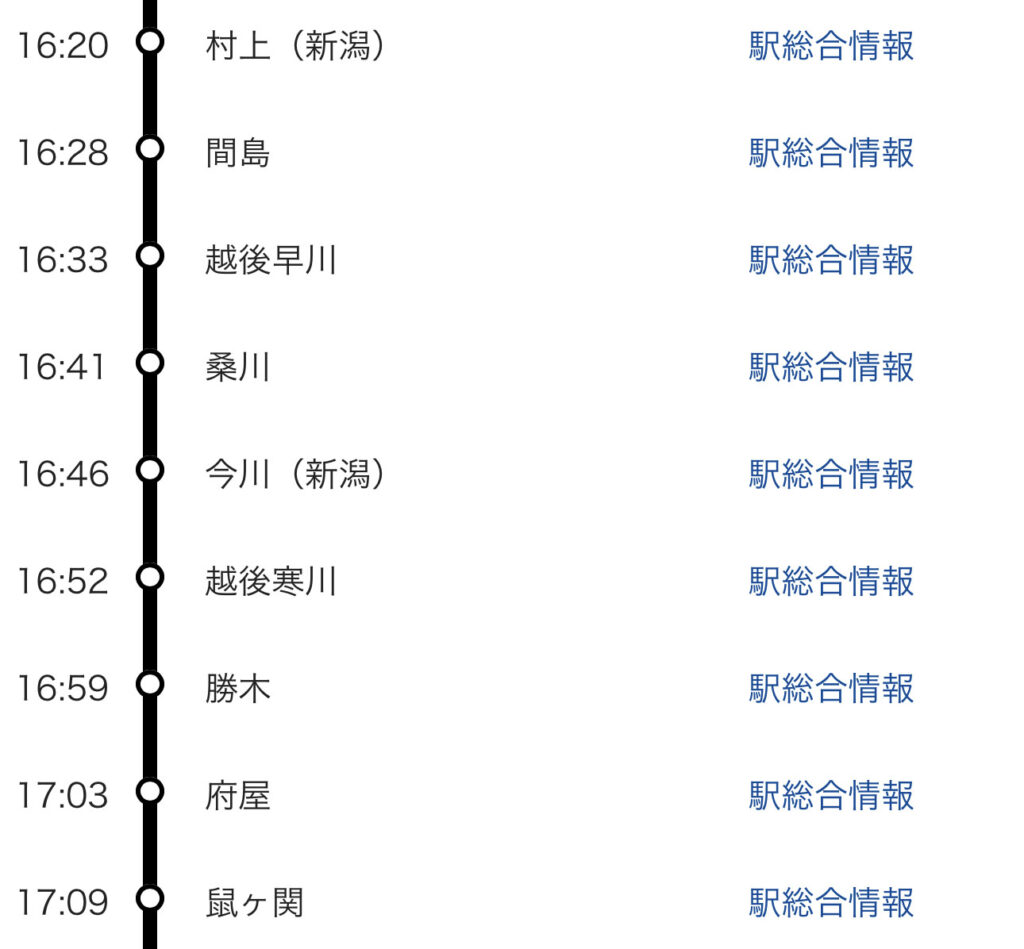Tap 駅総合情報 link next to 桑川
Viewport: 1024px width, 949px height.
click(x=831, y=367)
